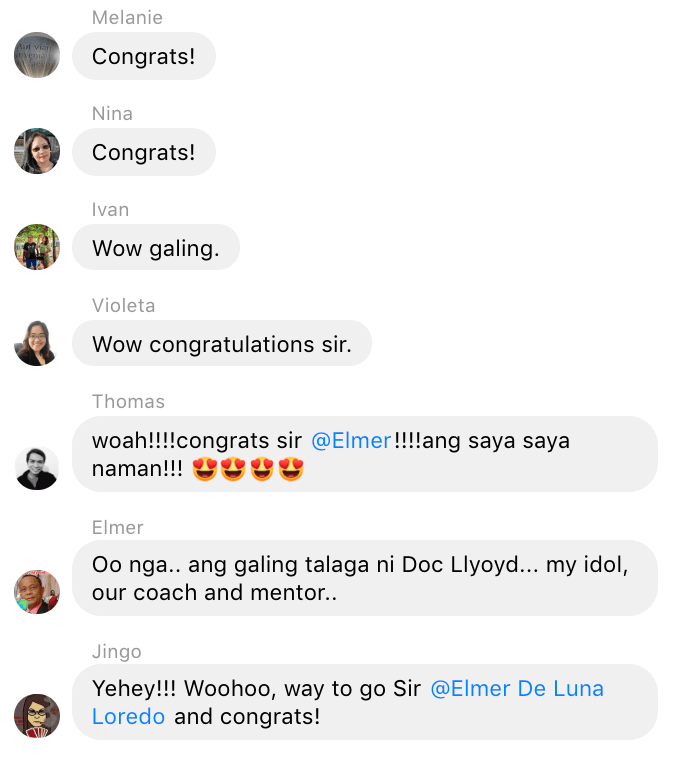Viewport: 674px width, 760px height.
Task: View Ivan's profile avatar
Action: [x=37, y=247]
